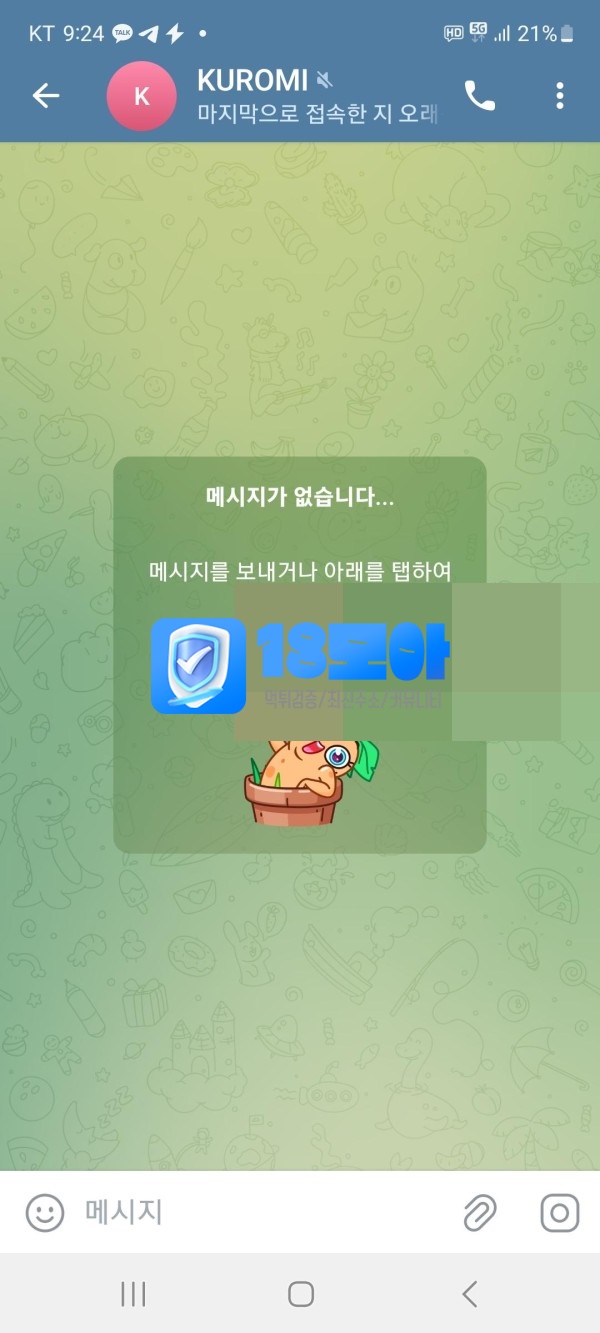Screen dimensions: 600x1333
Task: Start a voice call with KUROMI
Action: (x=480, y=96)
